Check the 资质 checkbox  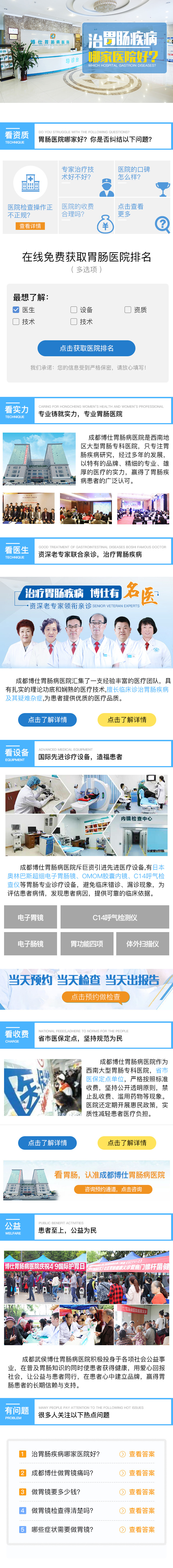pos(128,310)
